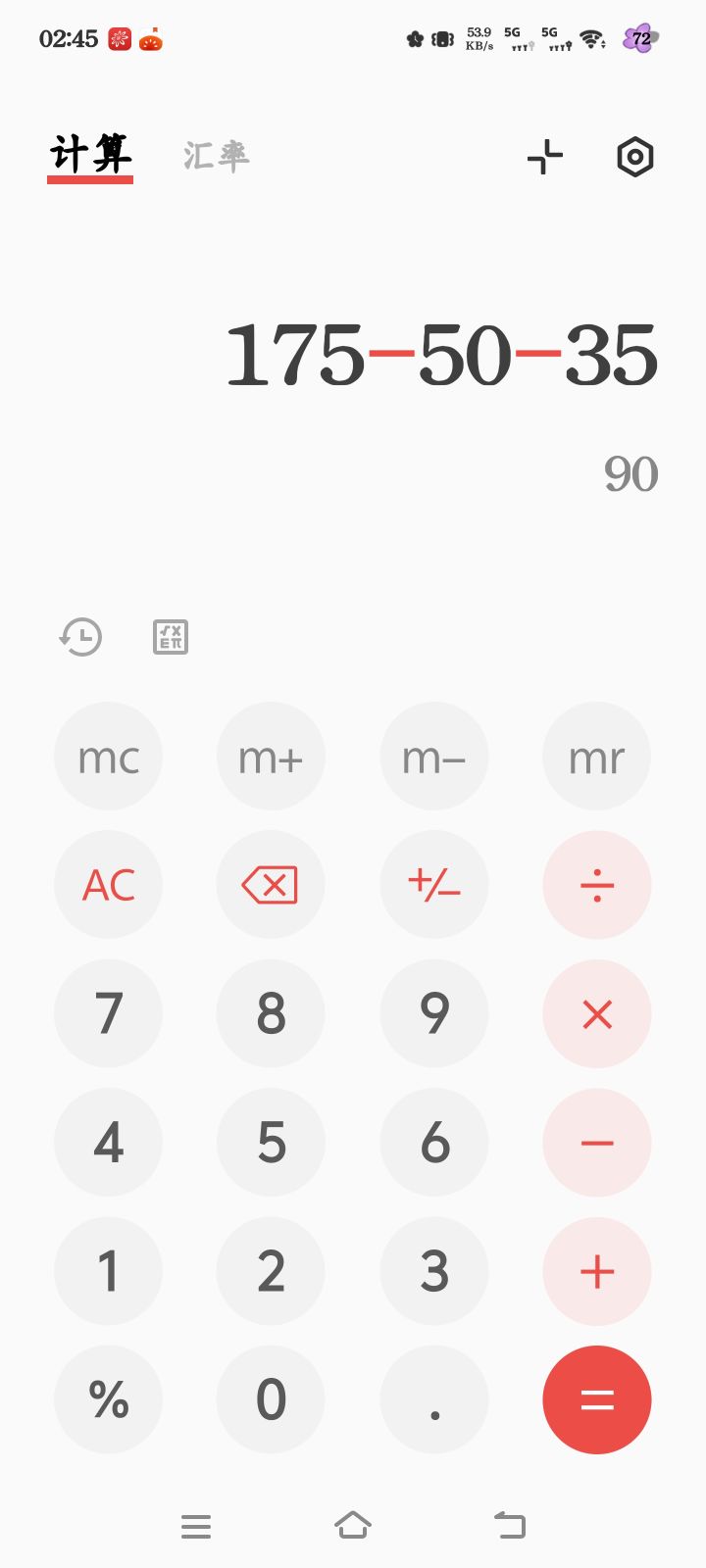Tap the red equals key
Screen dimensions: 706x1568
point(596,1399)
